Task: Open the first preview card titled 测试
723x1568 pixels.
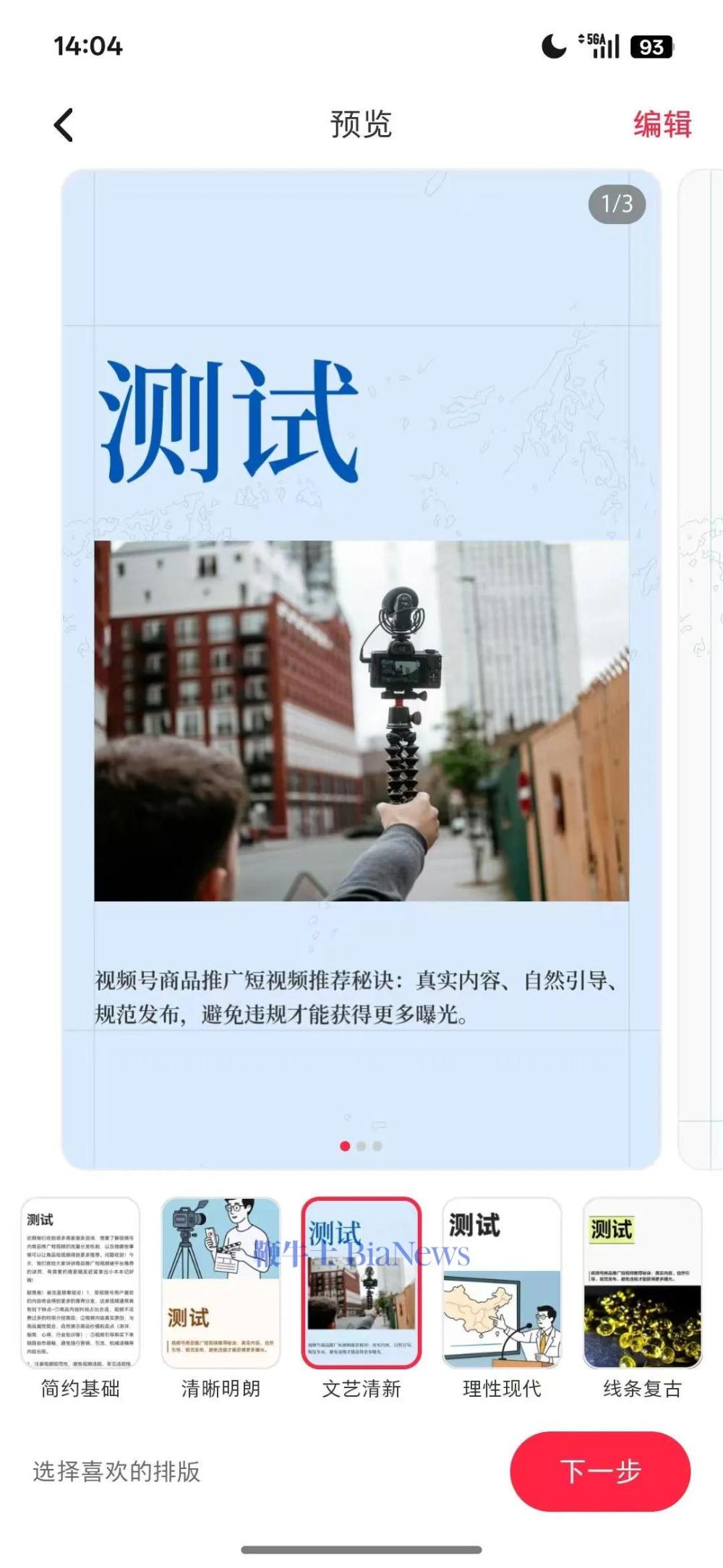Action: click(x=361, y=668)
